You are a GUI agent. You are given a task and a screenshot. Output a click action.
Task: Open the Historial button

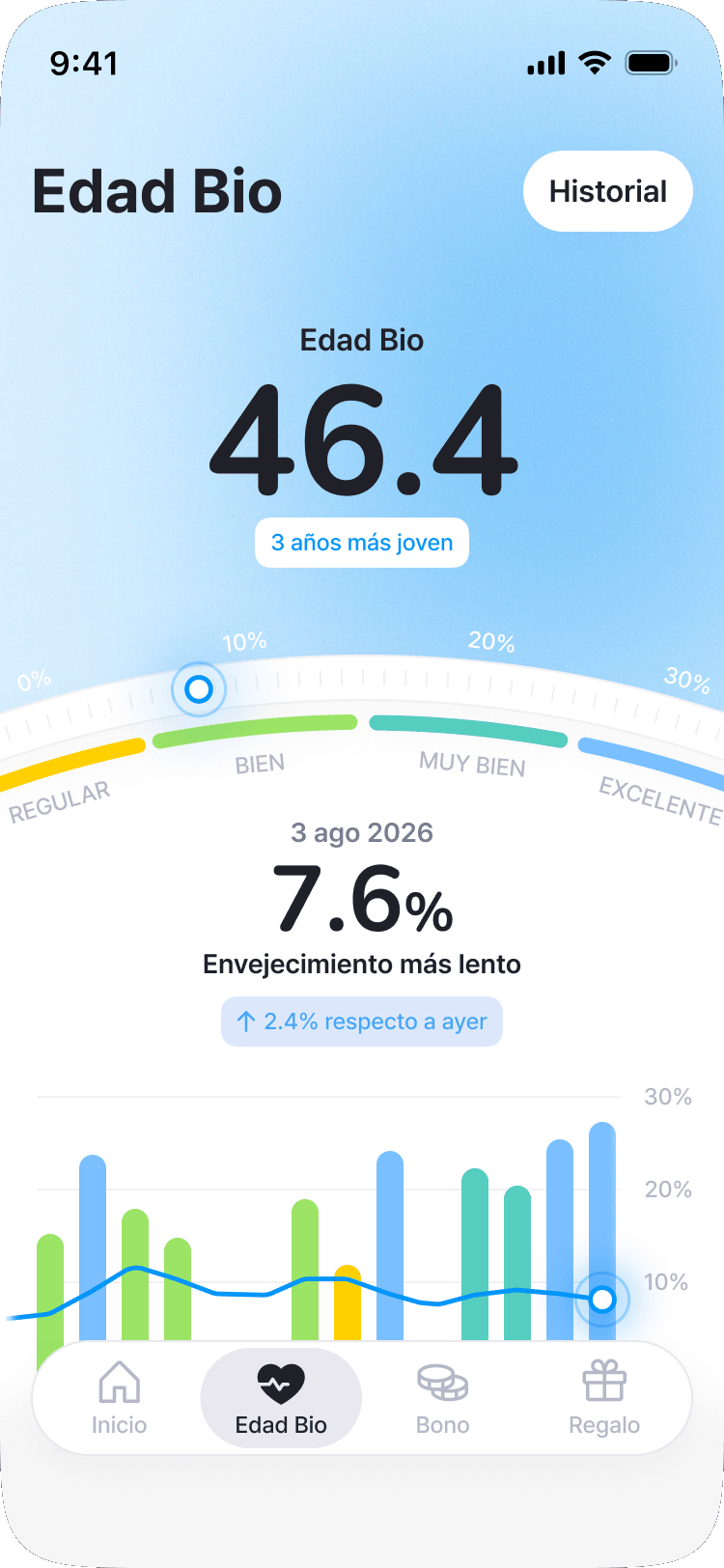(608, 191)
